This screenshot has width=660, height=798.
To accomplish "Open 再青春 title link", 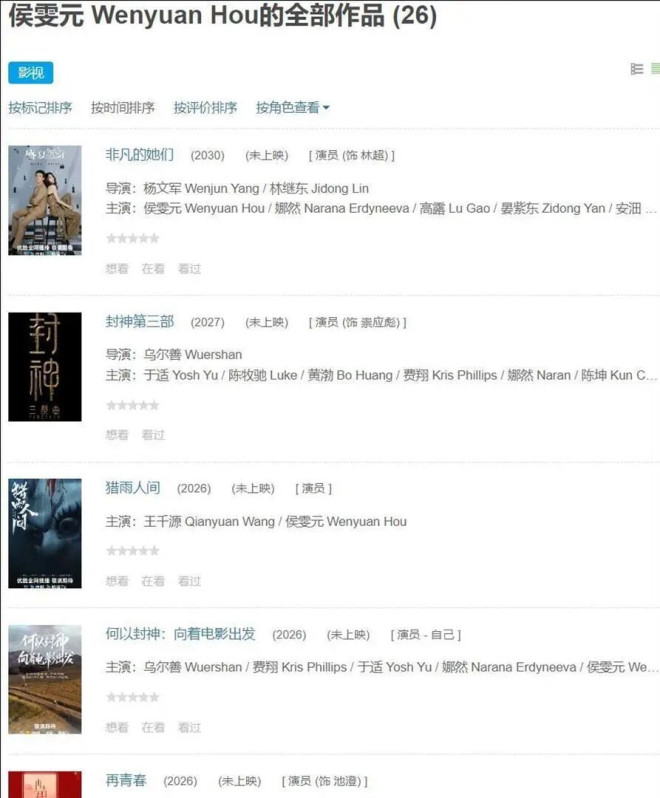I will [125, 781].
